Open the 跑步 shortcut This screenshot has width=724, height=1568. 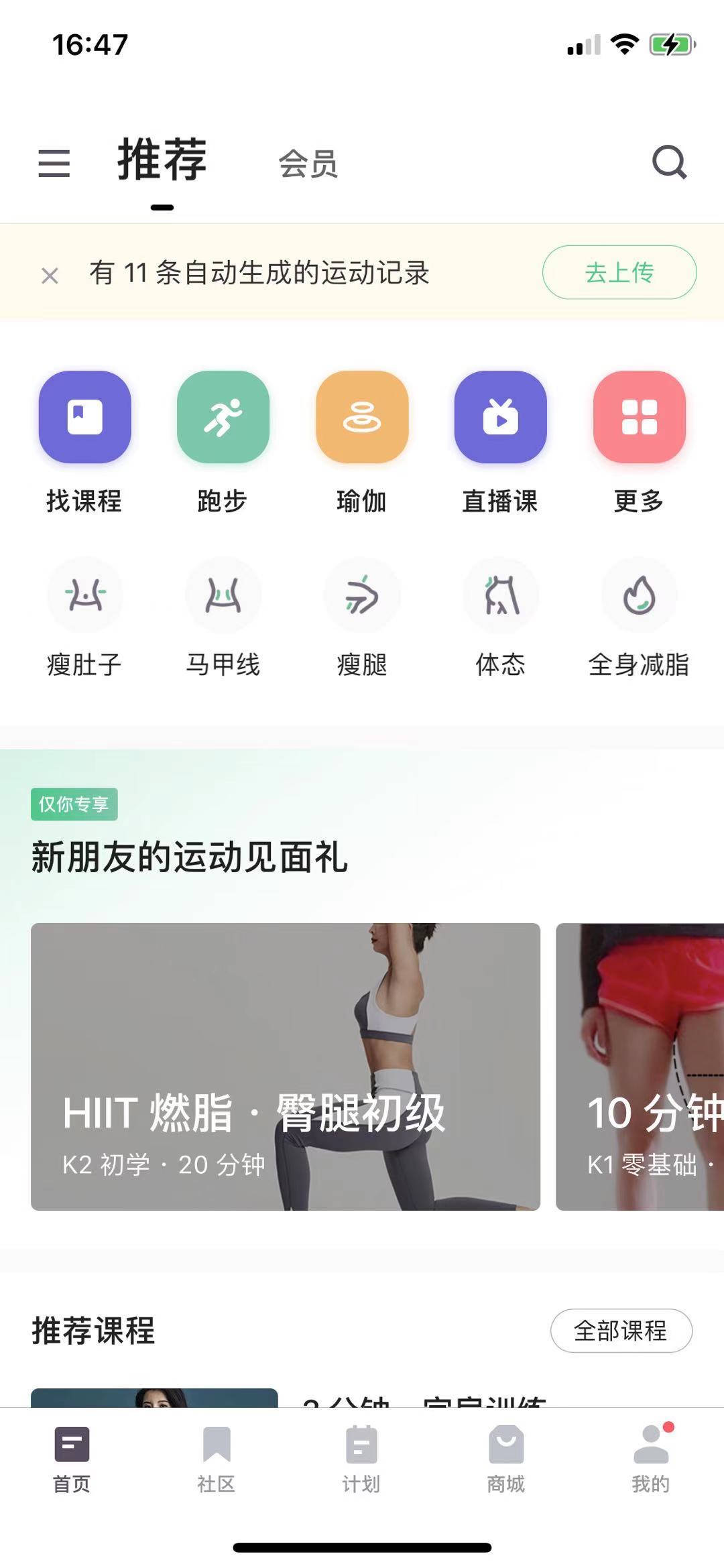(x=223, y=418)
